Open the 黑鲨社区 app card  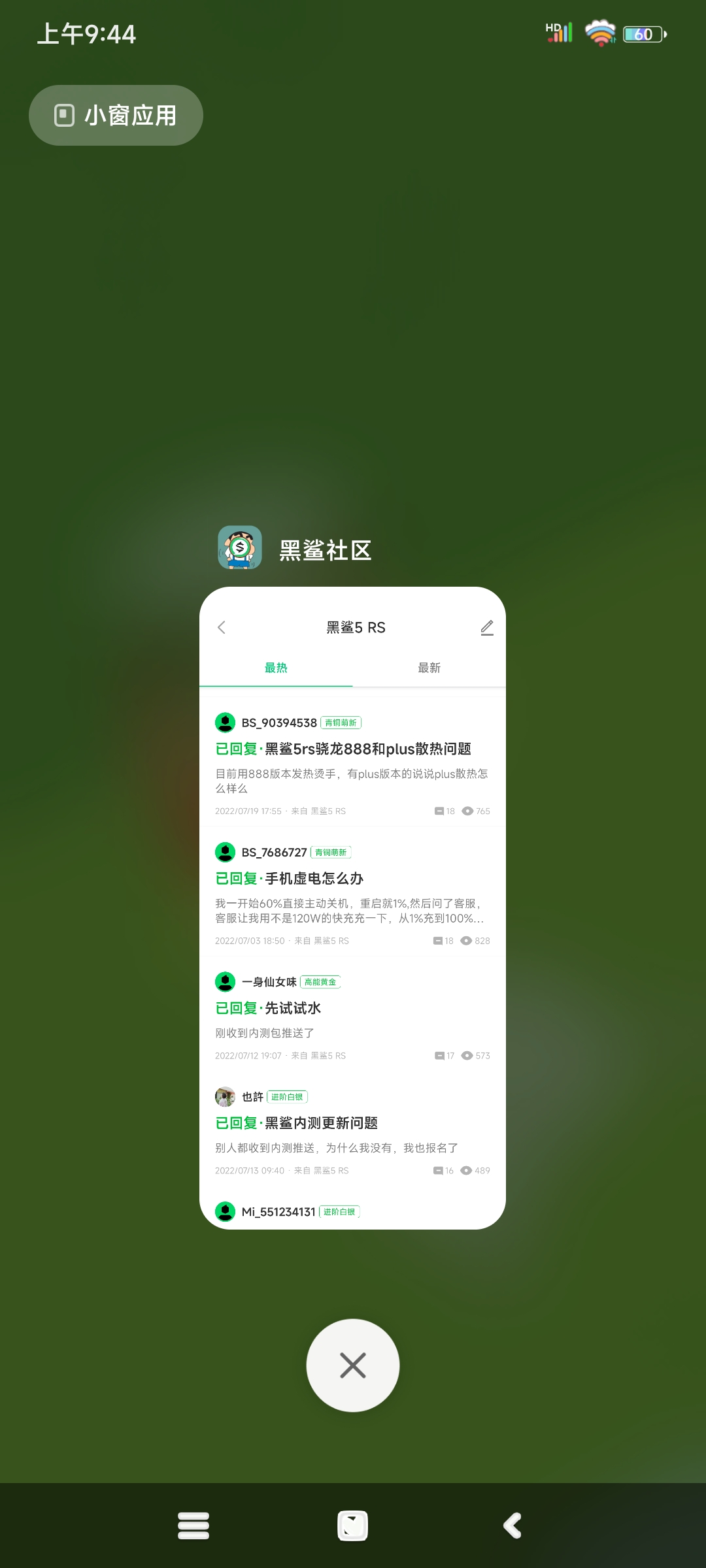point(352,908)
